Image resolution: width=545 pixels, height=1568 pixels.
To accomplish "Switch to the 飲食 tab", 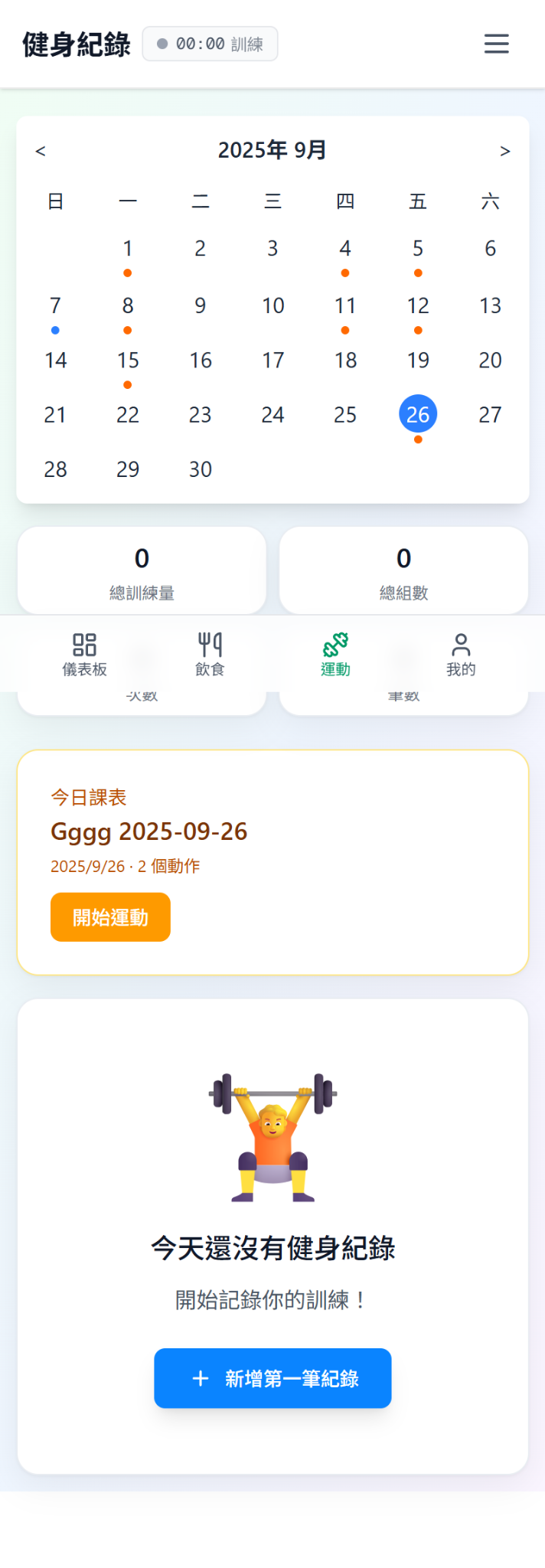I will coord(210,655).
